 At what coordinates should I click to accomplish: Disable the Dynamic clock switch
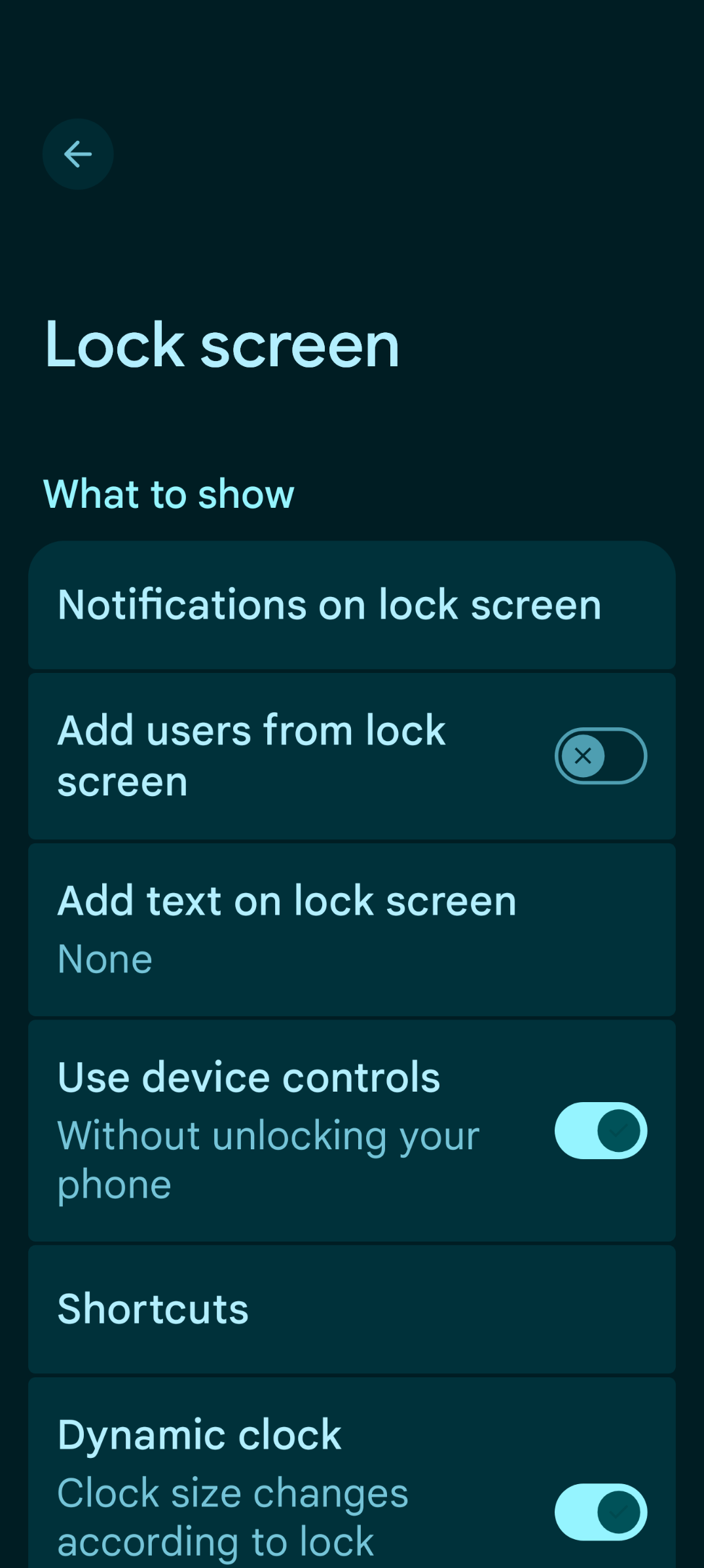(x=601, y=1512)
